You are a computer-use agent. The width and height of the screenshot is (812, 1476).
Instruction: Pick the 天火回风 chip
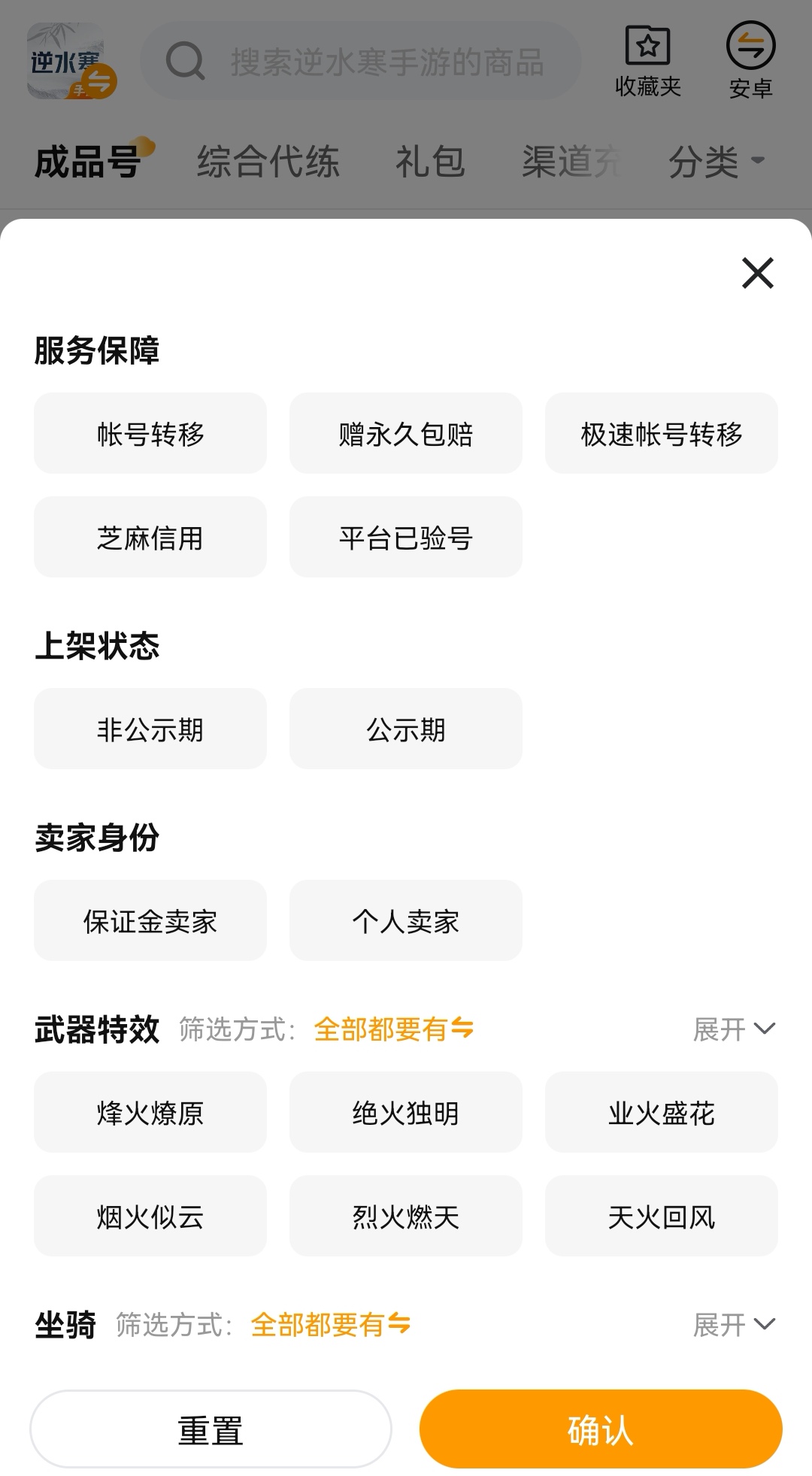(661, 1217)
